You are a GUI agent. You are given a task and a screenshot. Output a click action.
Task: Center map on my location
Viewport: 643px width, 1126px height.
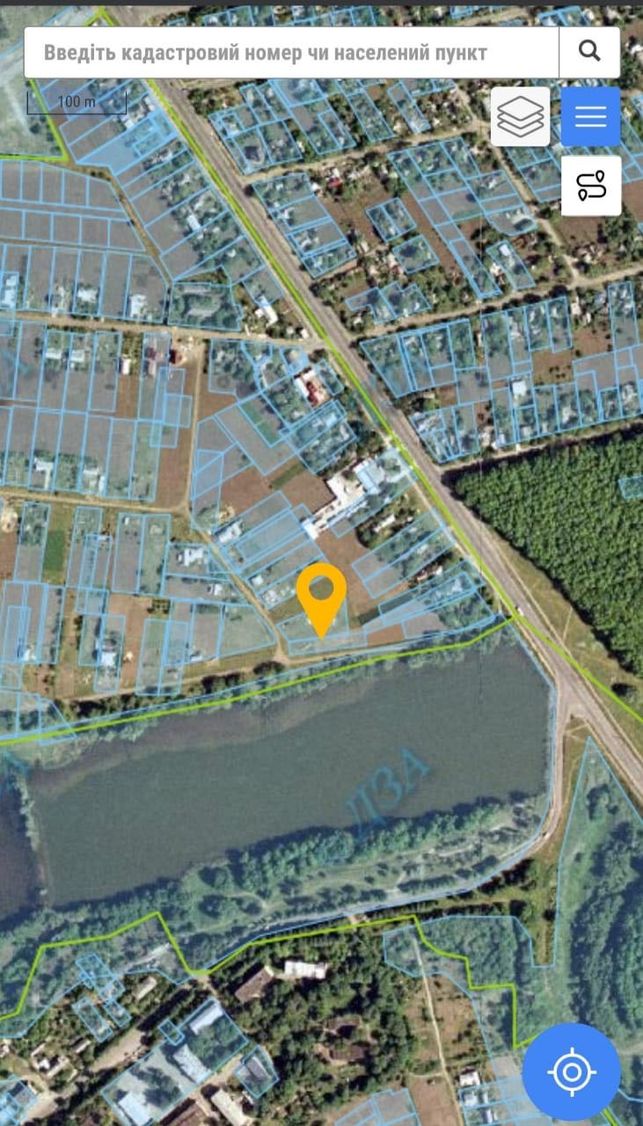click(x=571, y=1071)
